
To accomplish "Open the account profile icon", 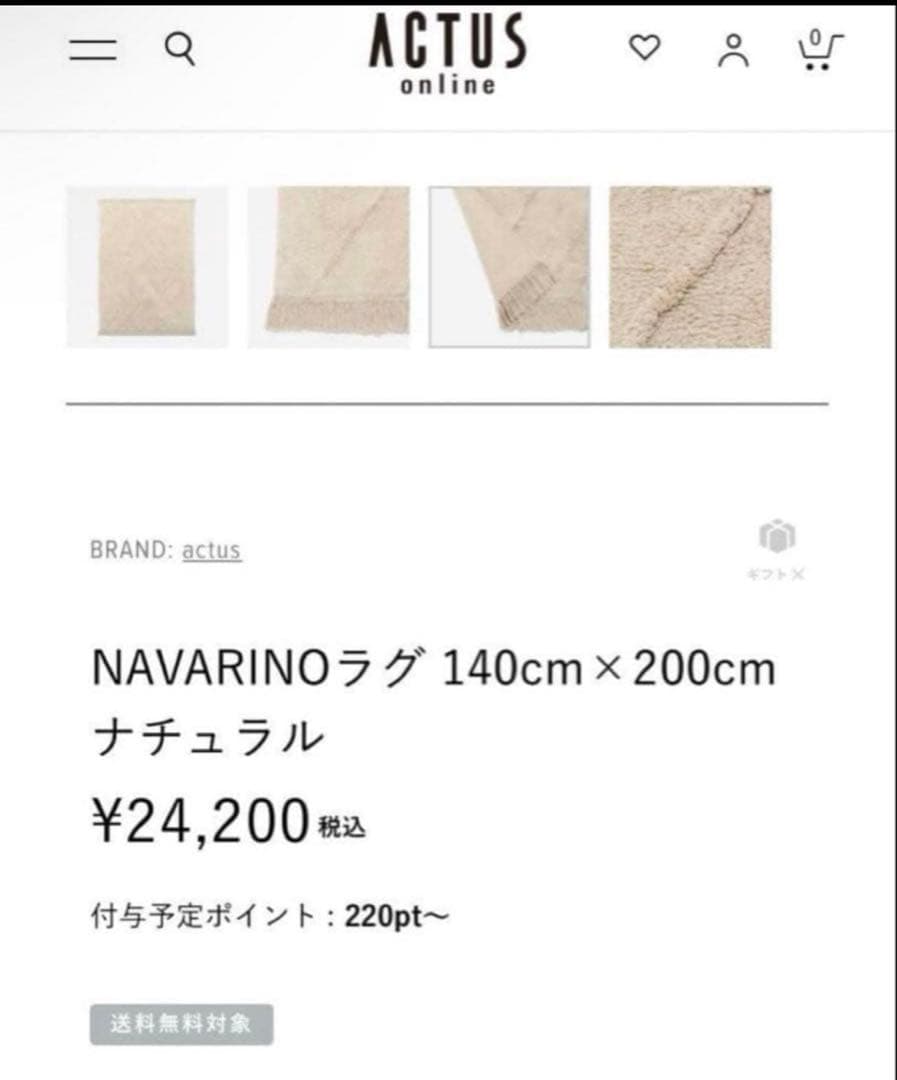I will (733, 50).
